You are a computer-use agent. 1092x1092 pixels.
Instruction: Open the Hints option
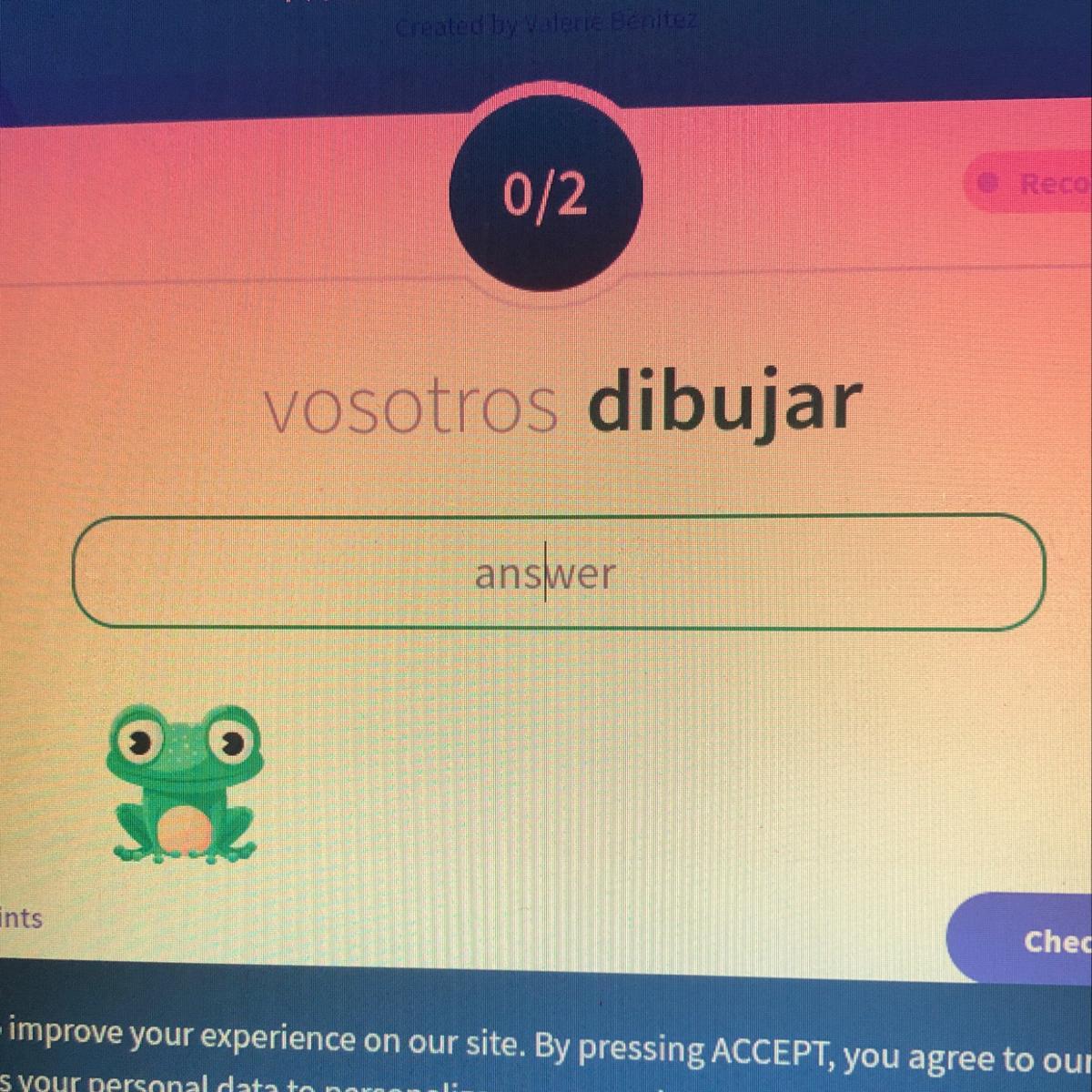pos(21,917)
